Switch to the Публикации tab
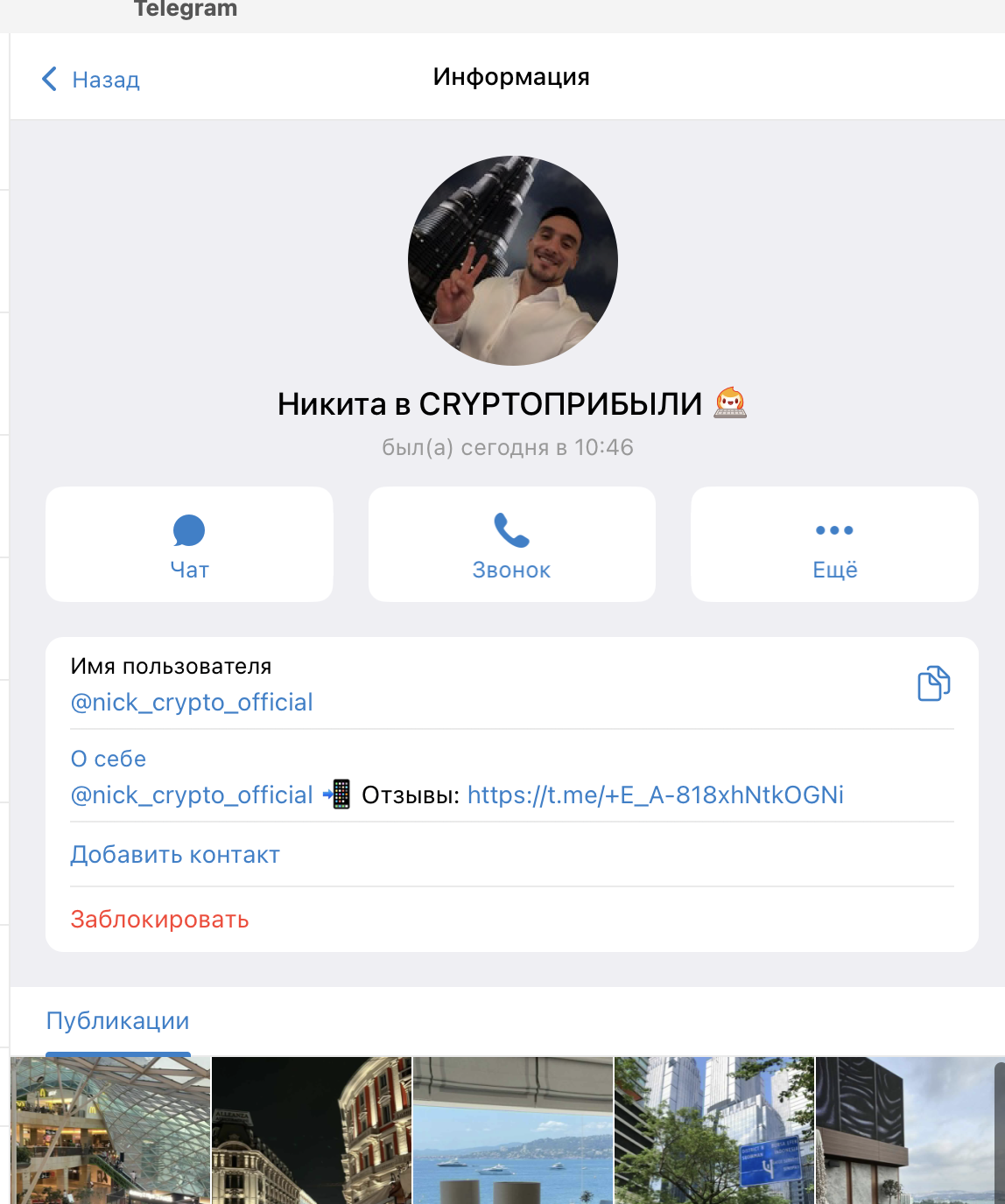The width and height of the screenshot is (1005, 1204). coord(118,1021)
